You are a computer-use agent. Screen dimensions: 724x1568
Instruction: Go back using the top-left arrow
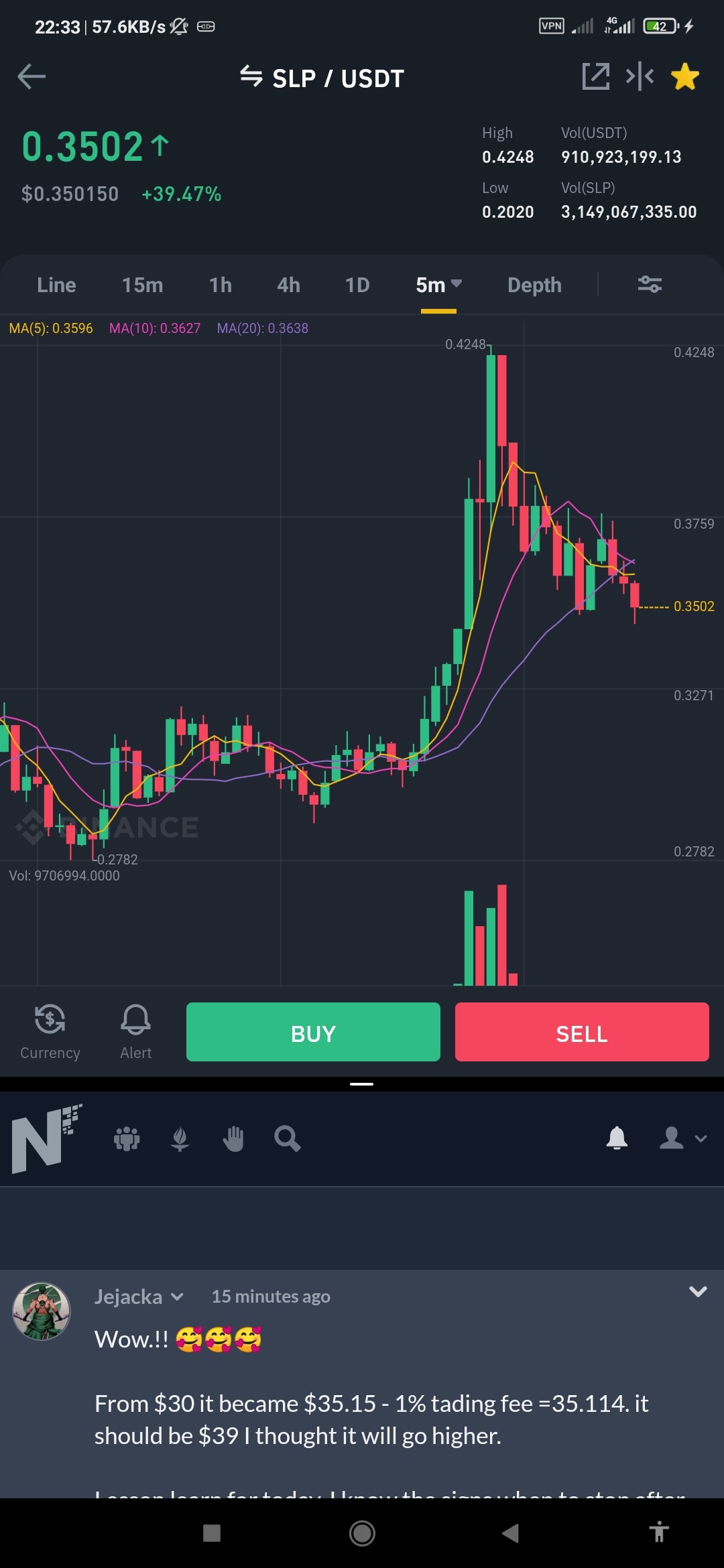coord(32,76)
